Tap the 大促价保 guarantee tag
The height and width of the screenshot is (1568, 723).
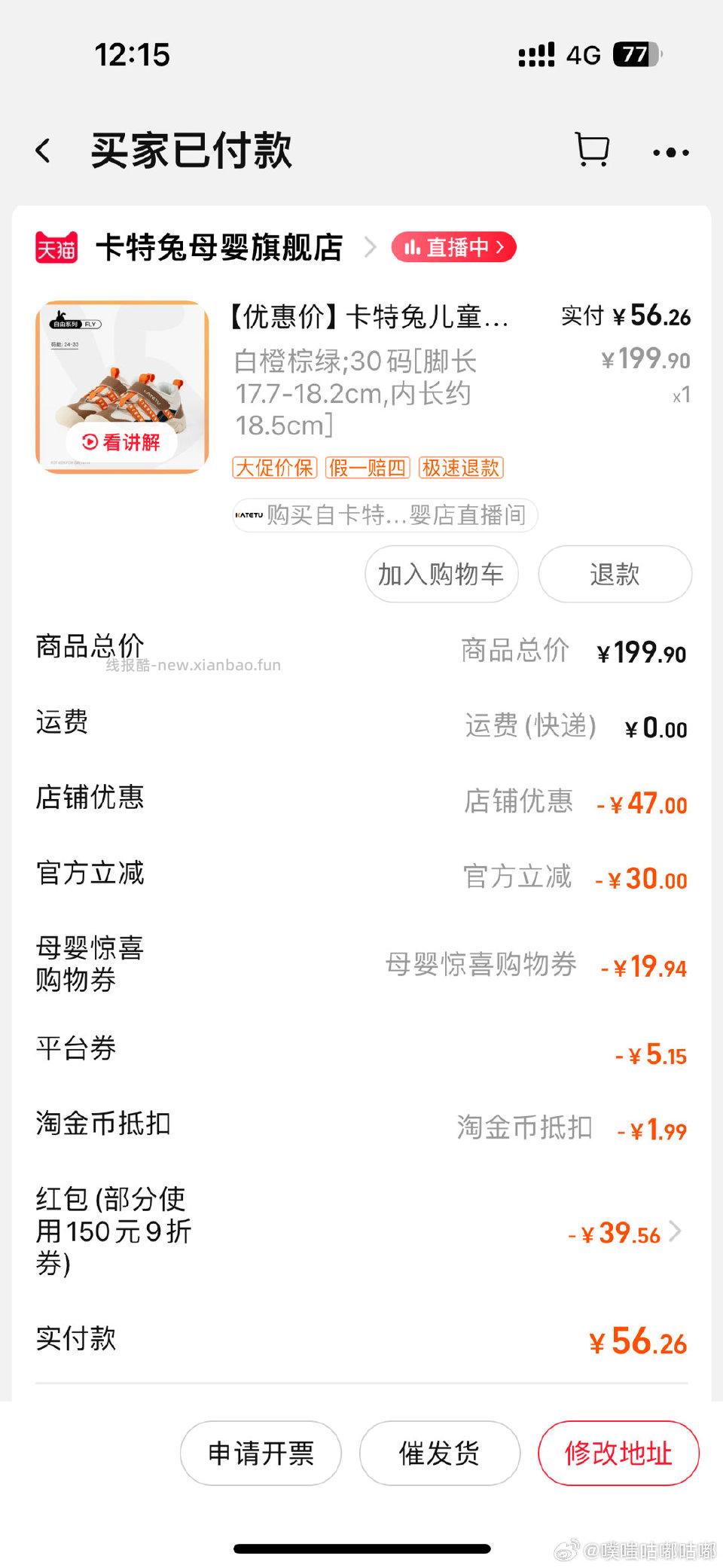[x=274, y=468]
